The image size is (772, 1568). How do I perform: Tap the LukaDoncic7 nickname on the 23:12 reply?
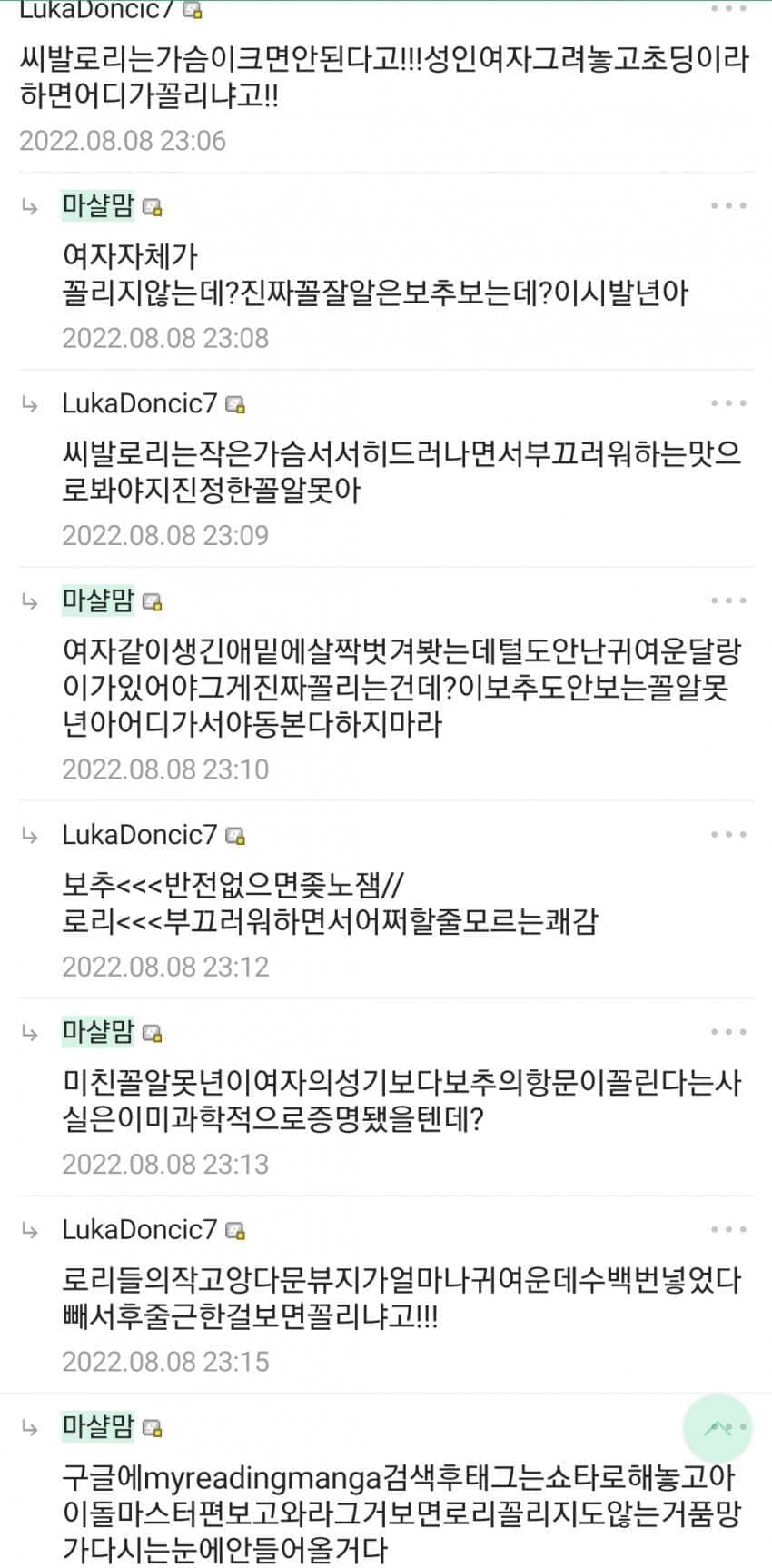tap(139, 835)
